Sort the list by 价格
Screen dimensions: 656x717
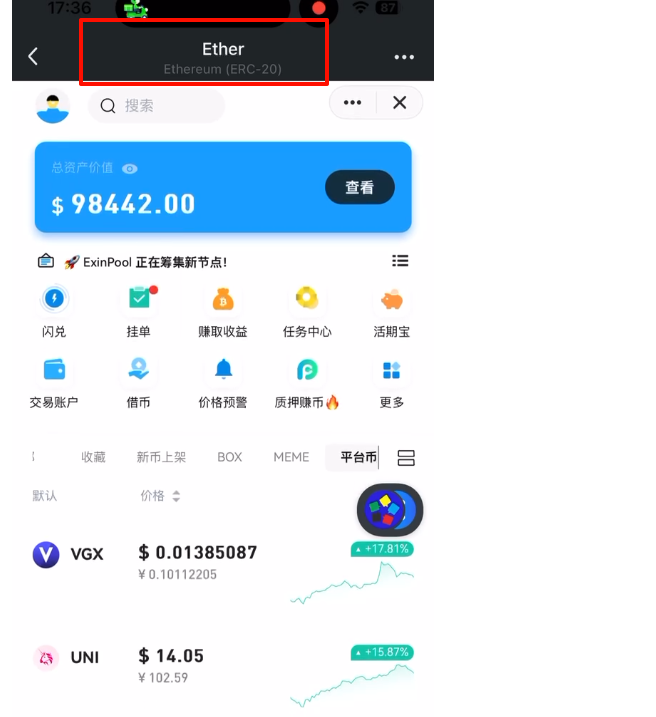coord(161,496)
